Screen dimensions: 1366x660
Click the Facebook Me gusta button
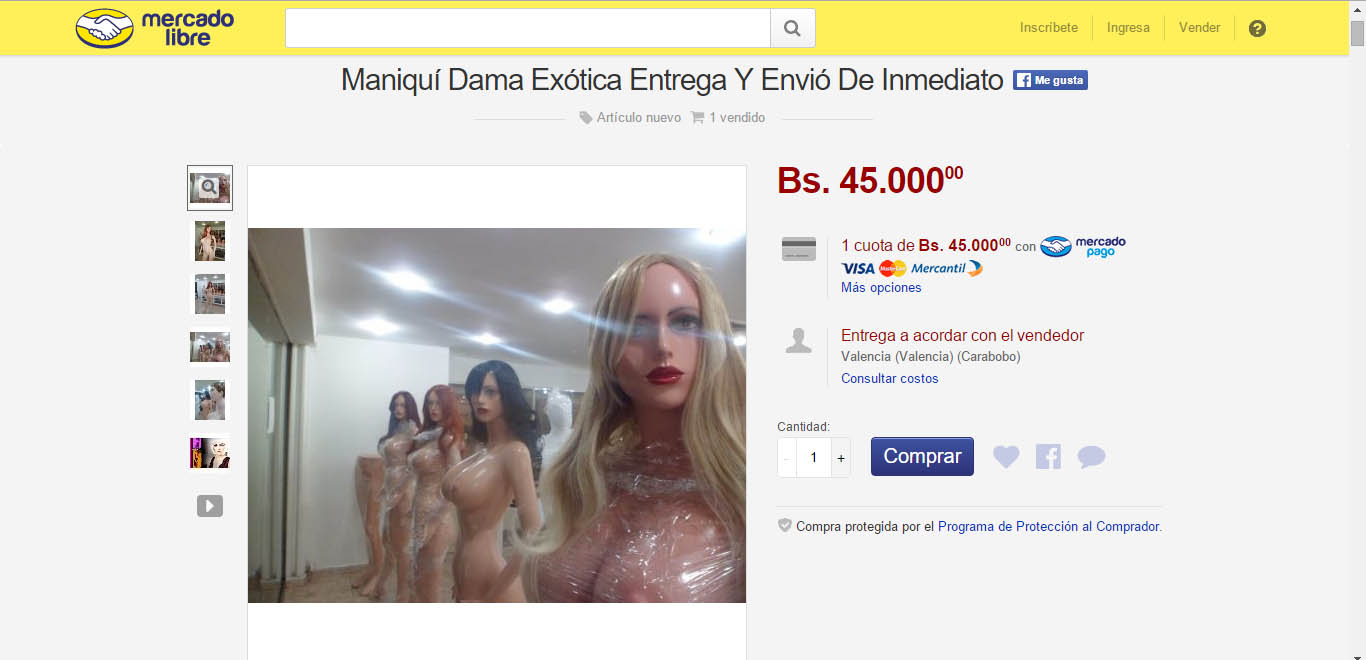tap(1050, 80)
